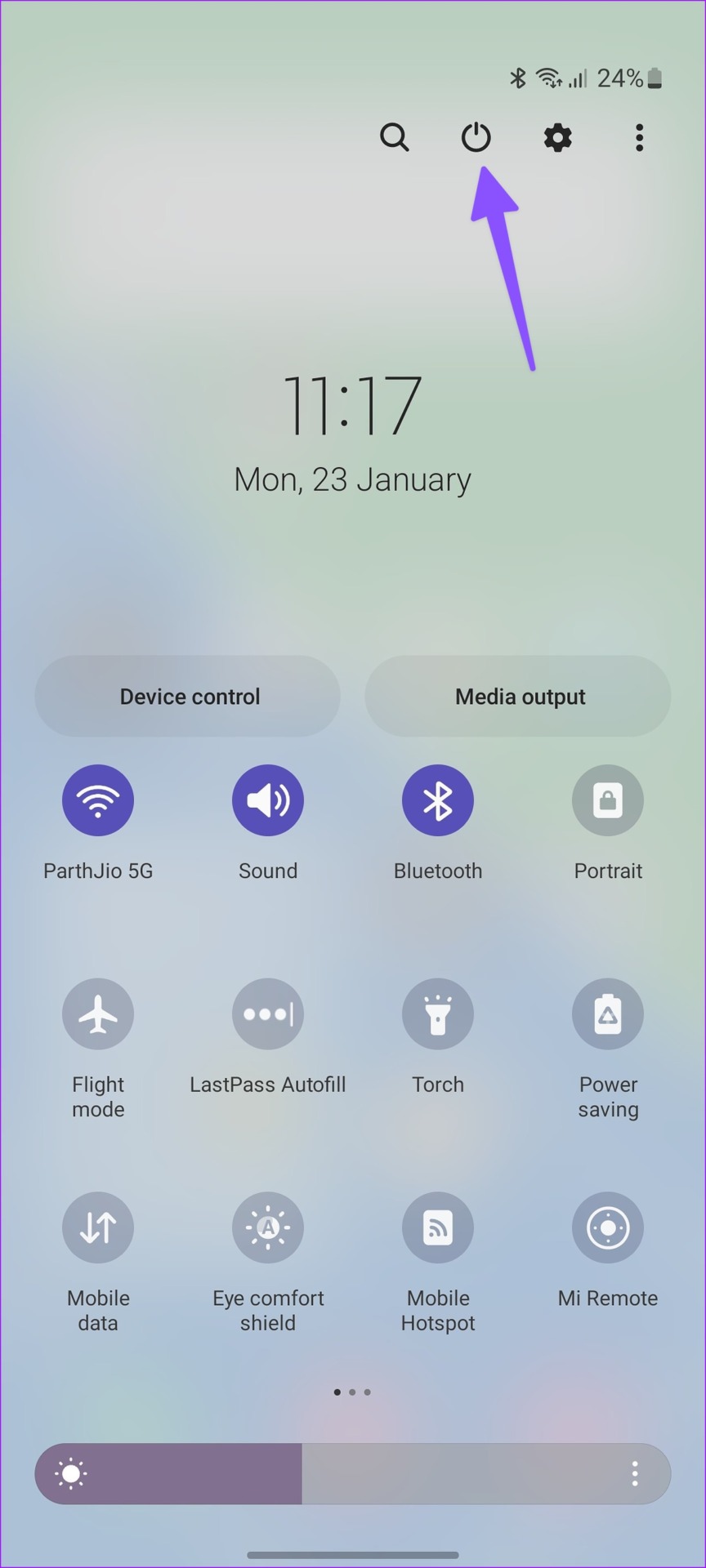Image resolution: width=706 pixels, height=1568 pixels.
Task: Open the quick panel search
Action: point(394,137)
